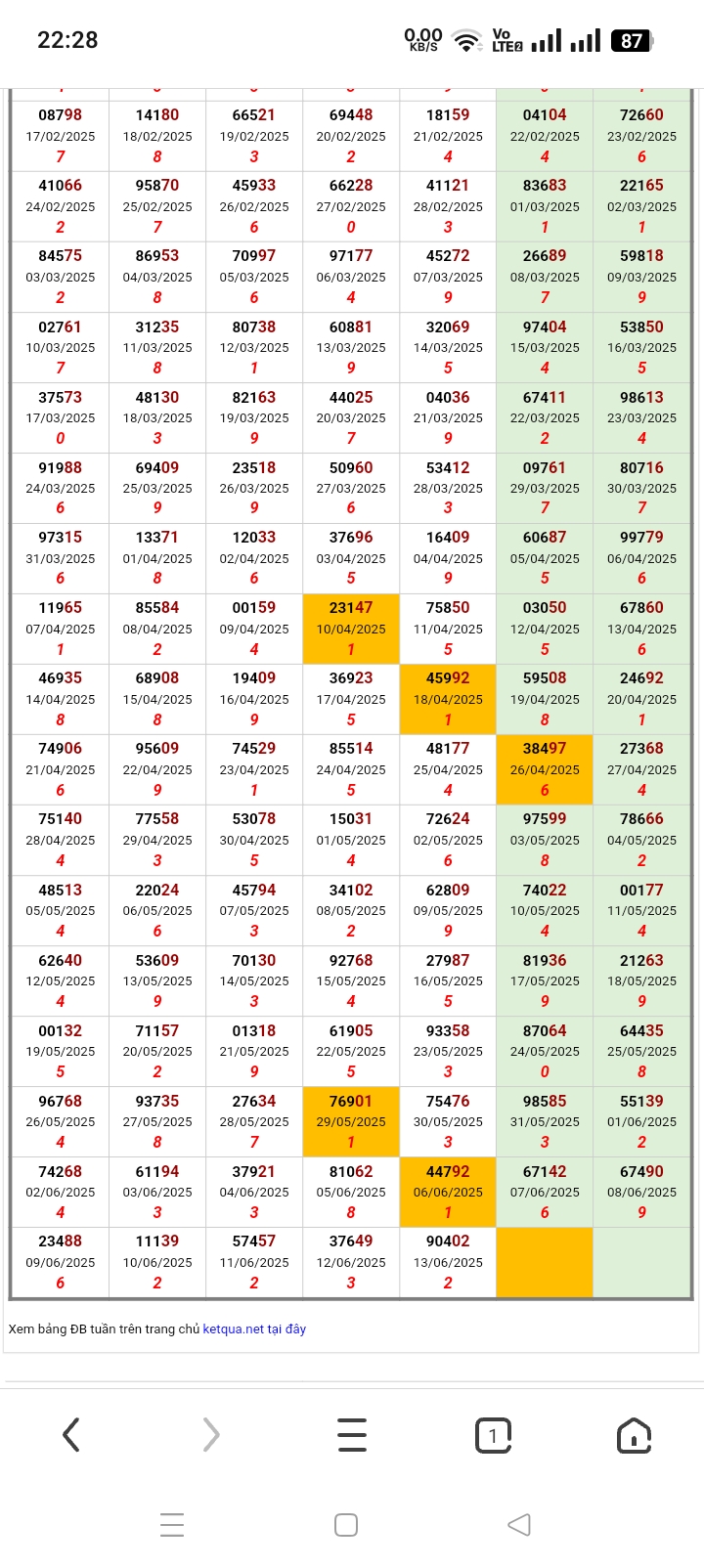Go to the browser home page

pyautogui.click(x=634, y=1434)
